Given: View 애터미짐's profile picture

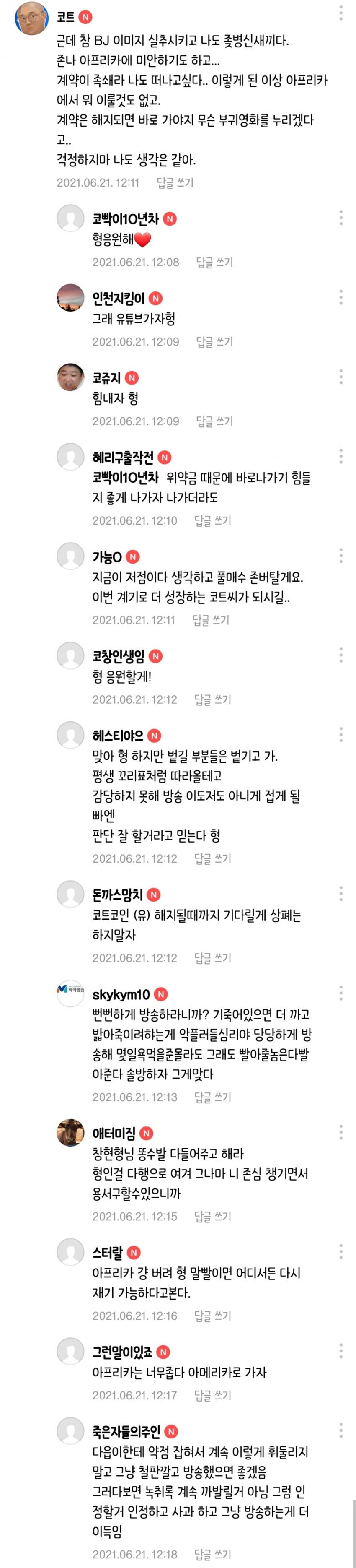Looking at the screenshot, I should click(x=70, y=1132).
